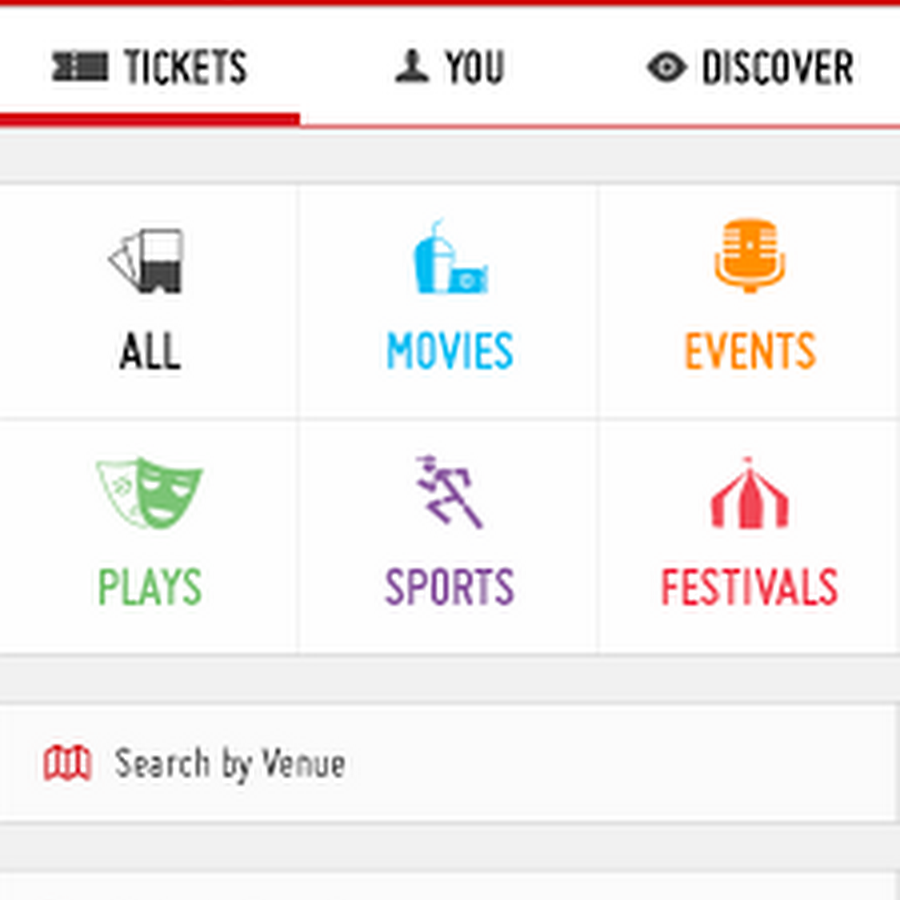The width and height of the screenshot is (900, 900).
Task: View the Festivals category
Action: click(x=749, y=536)
